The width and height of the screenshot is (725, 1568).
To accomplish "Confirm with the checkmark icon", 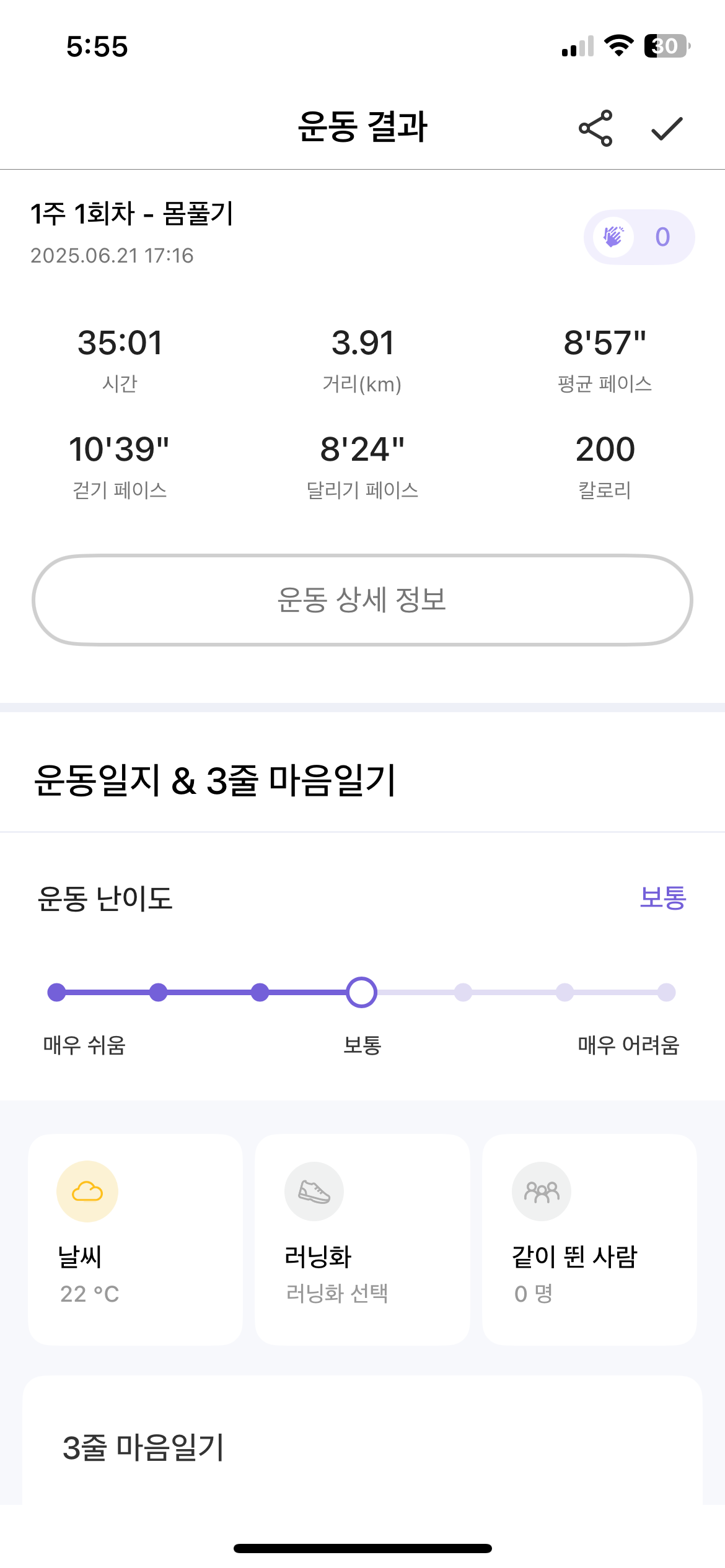I will (x=667, y=128).
